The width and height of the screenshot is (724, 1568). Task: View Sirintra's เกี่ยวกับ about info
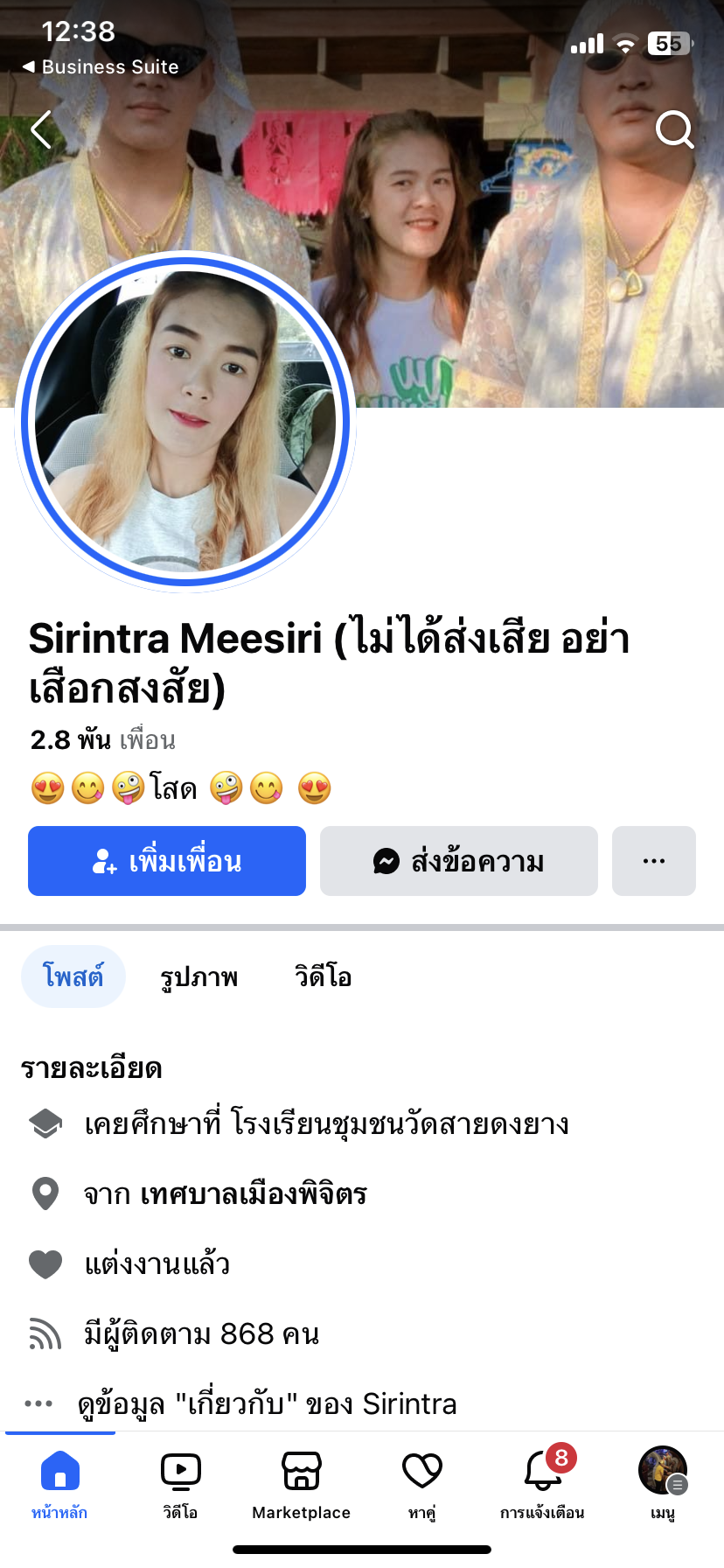tap(267, 1403)
